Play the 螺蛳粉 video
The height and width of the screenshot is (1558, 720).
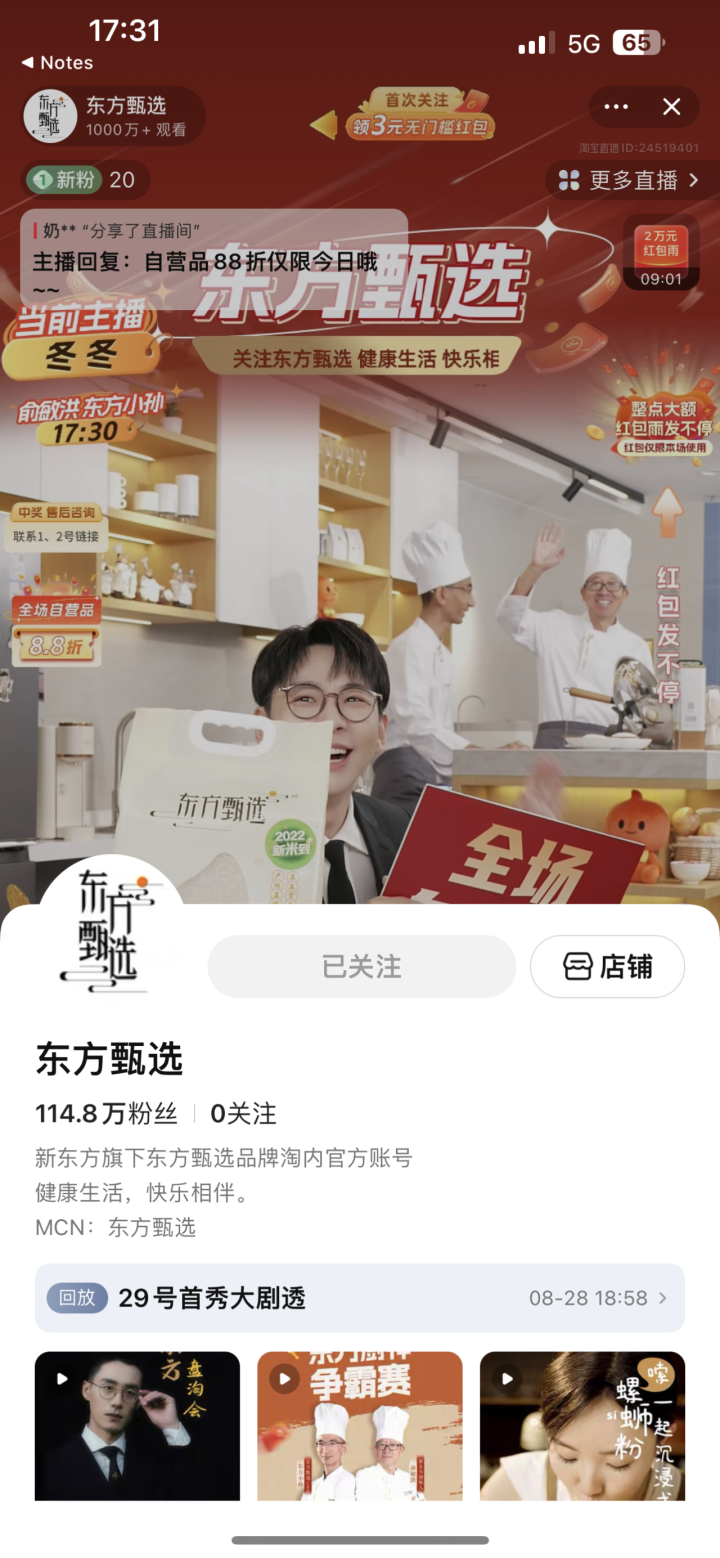coord(582,1425)
